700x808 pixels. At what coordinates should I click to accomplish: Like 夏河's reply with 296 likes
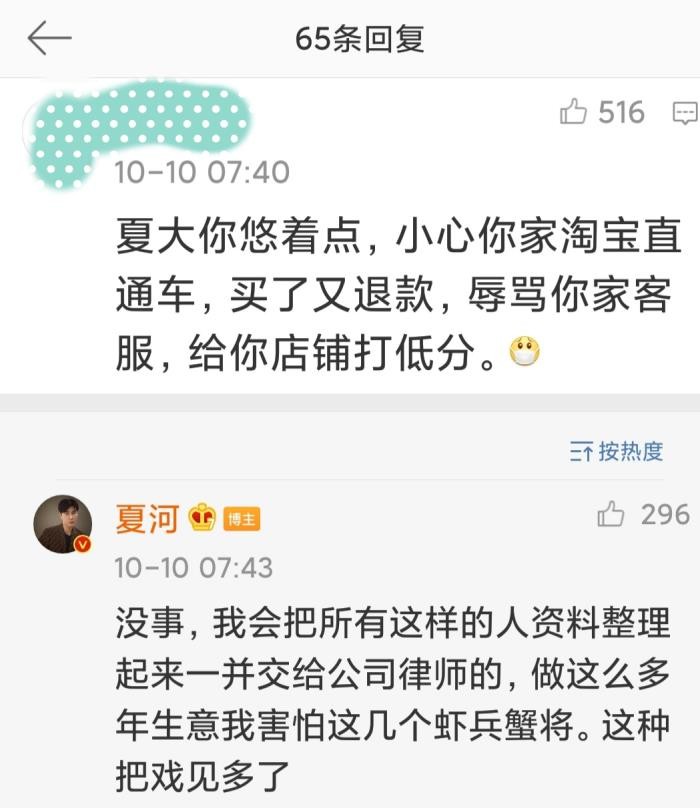click(611, 516)
